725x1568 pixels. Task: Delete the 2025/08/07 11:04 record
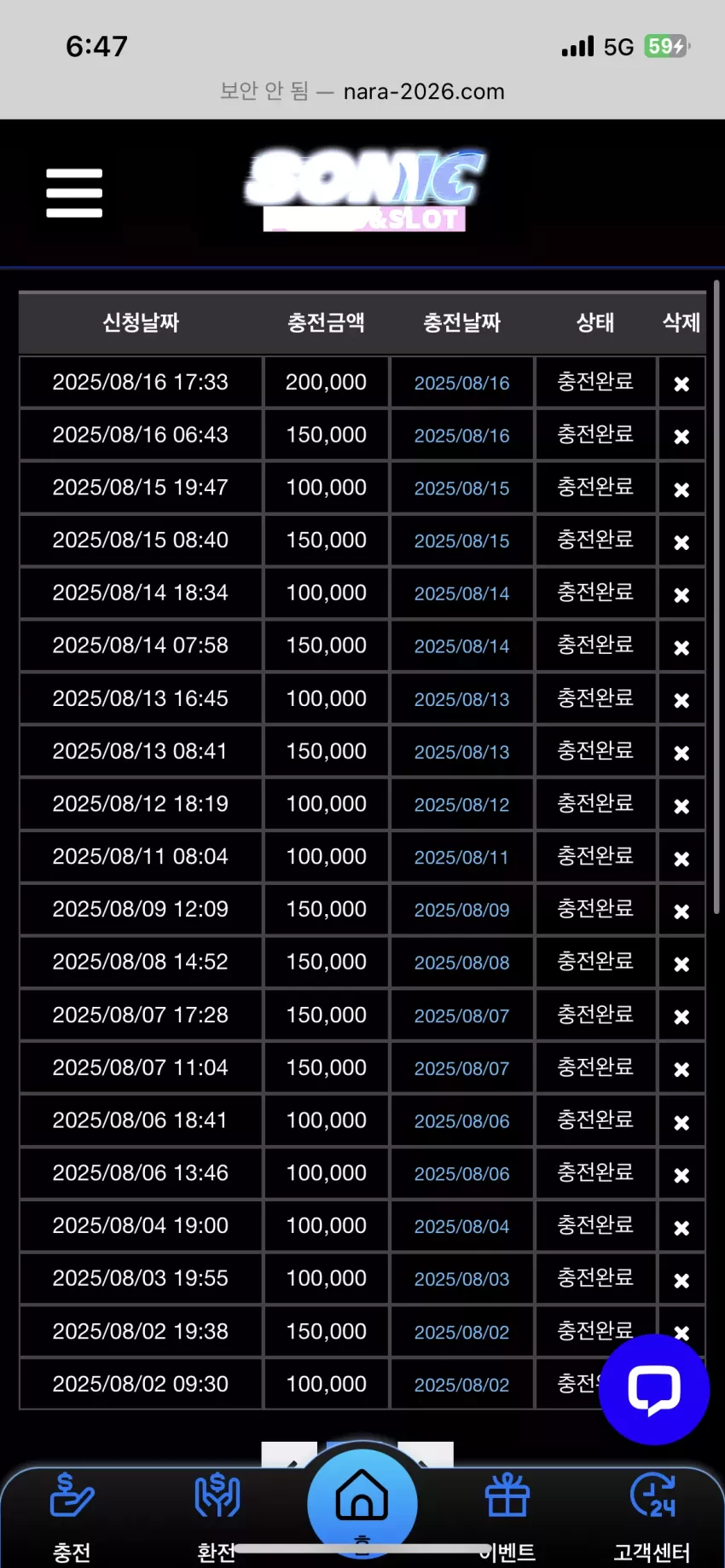point(681,1069)
